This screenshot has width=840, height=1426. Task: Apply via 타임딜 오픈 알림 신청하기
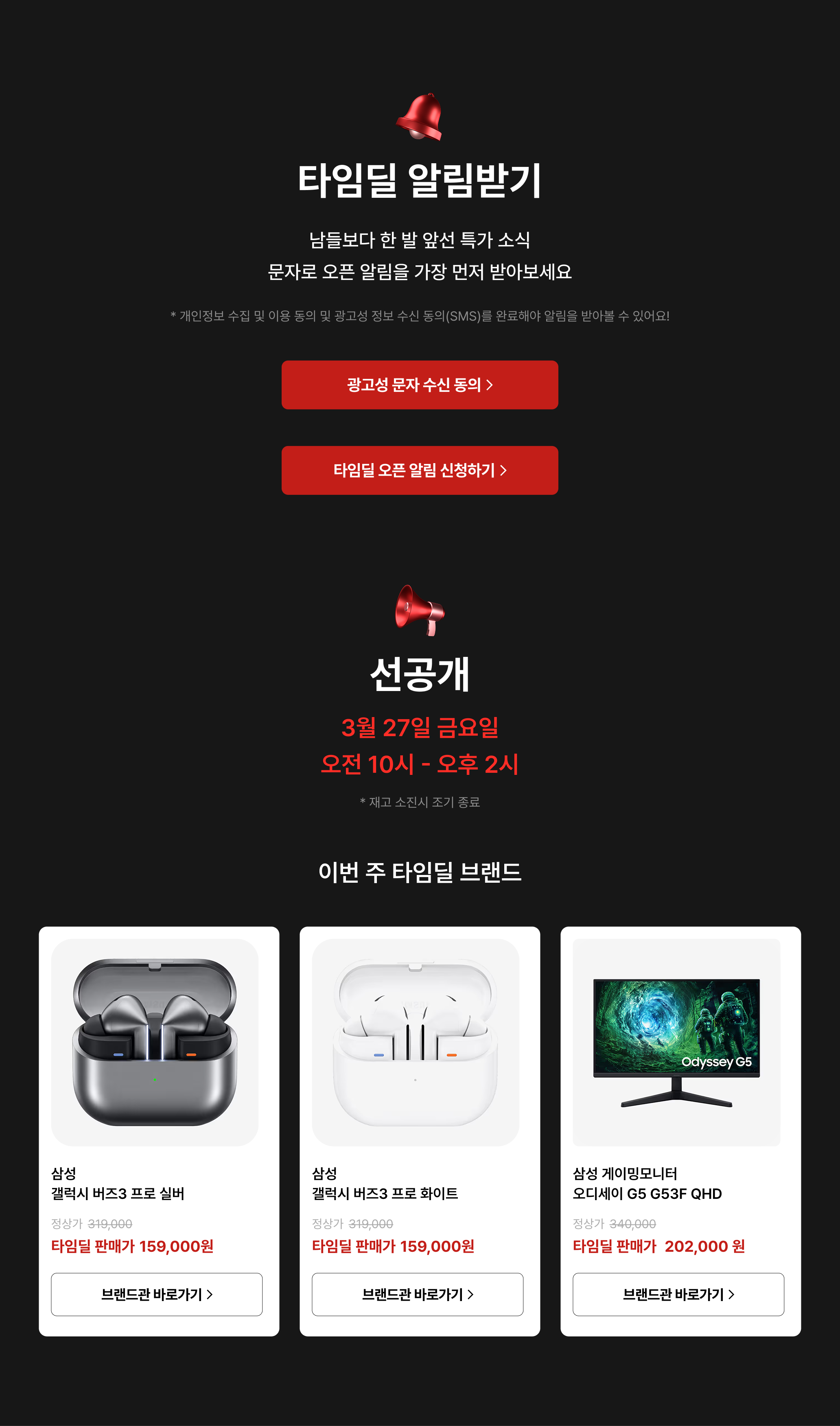point(420,470)
